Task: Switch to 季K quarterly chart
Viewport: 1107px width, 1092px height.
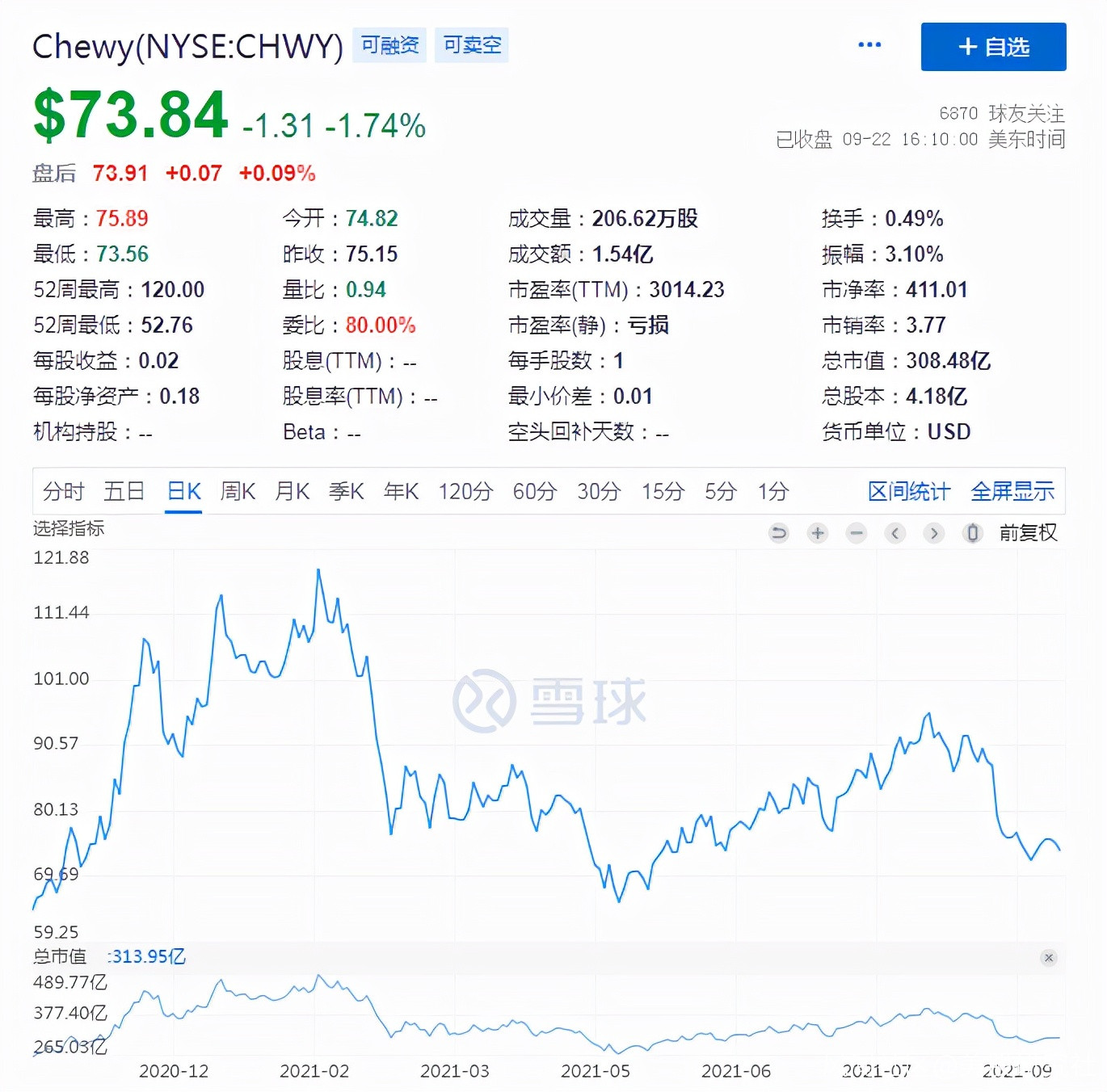Action: (x=346, y=491)
